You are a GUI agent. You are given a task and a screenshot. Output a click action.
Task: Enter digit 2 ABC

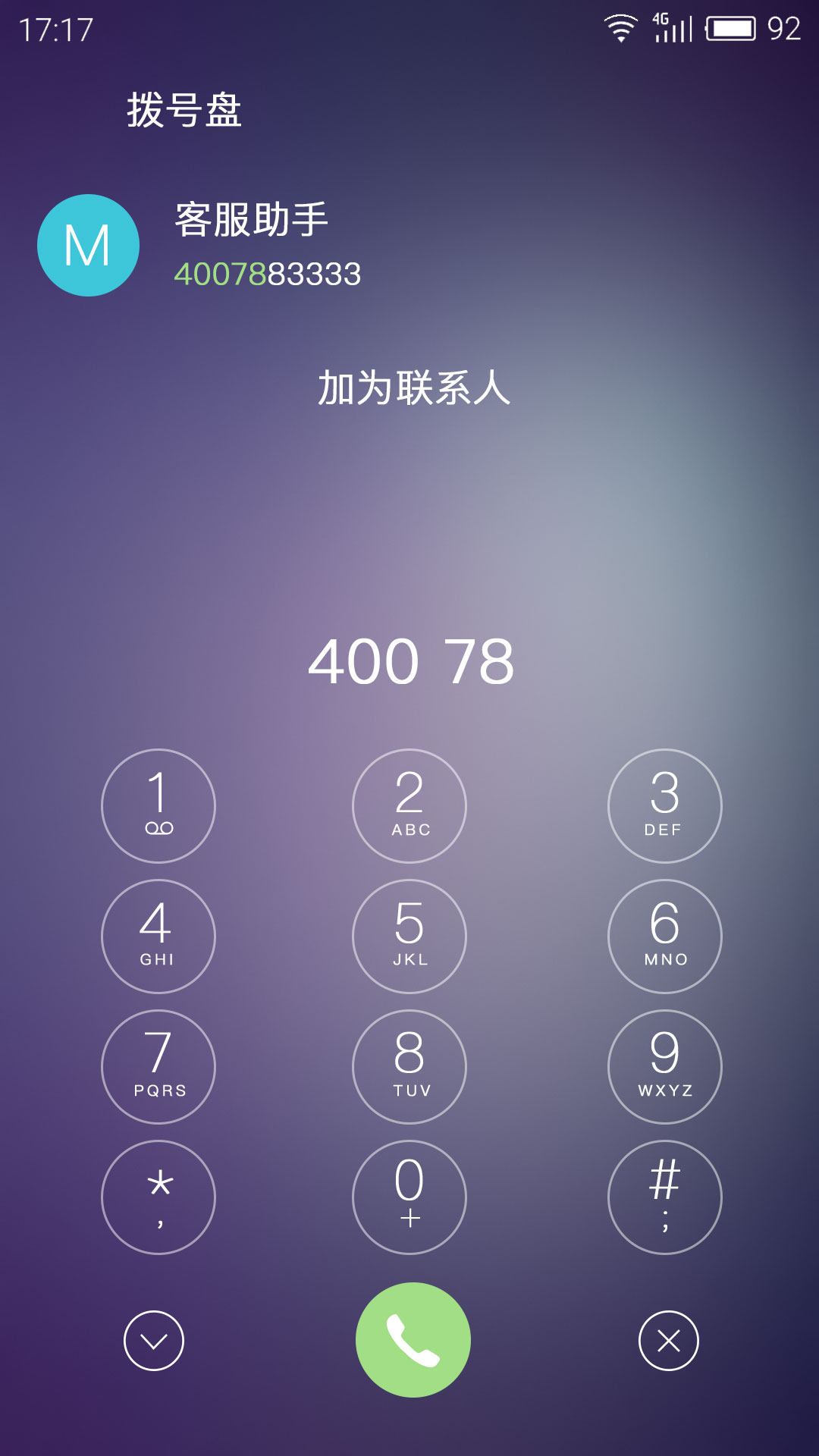(409, 805)
